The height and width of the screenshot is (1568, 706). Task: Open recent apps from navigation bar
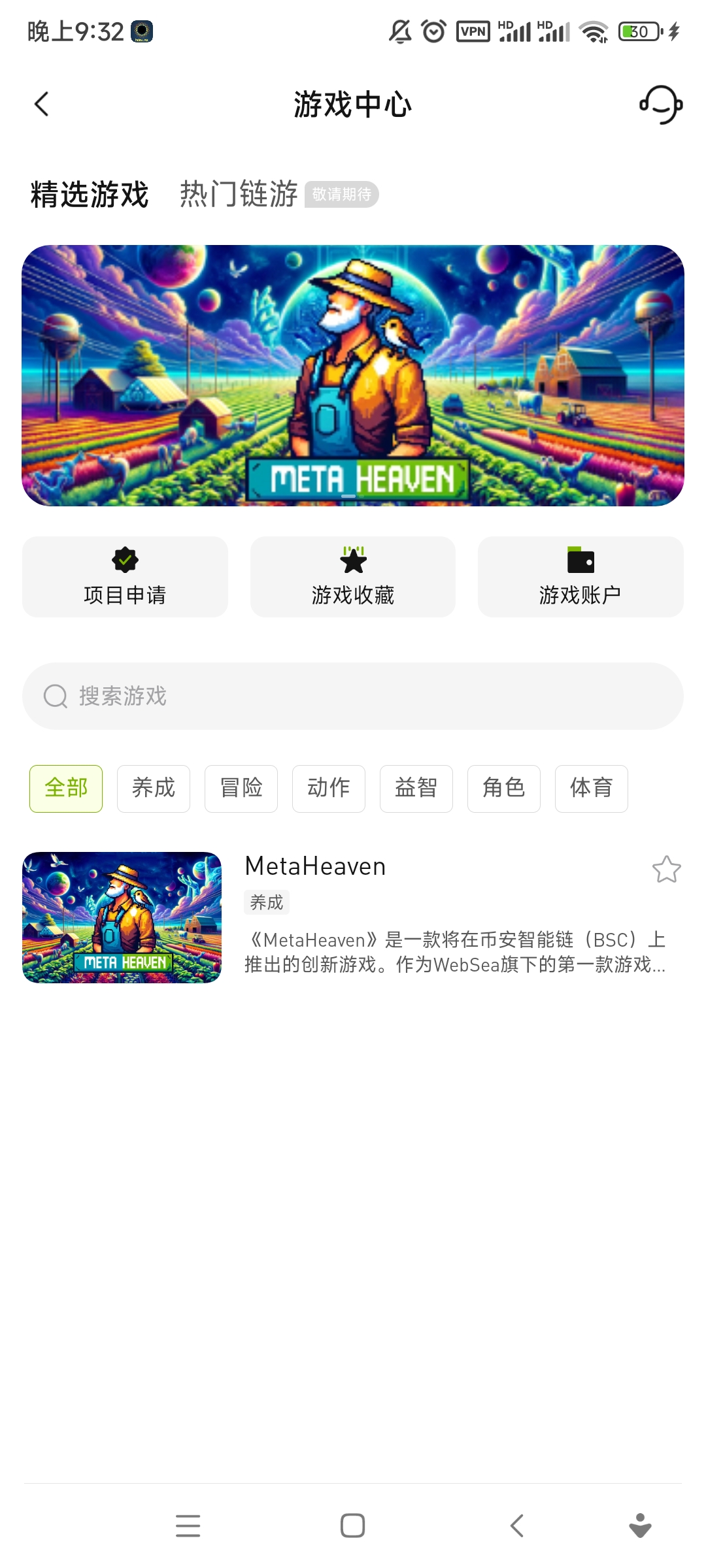click(188, 1526)
